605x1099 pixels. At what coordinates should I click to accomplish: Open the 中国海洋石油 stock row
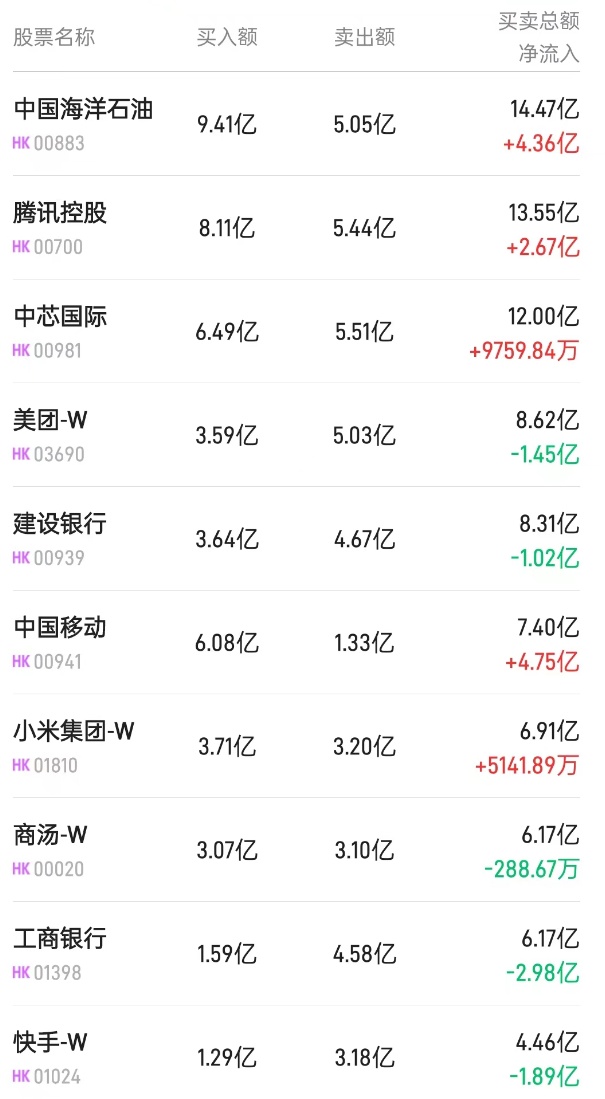(x=83, y=110)
